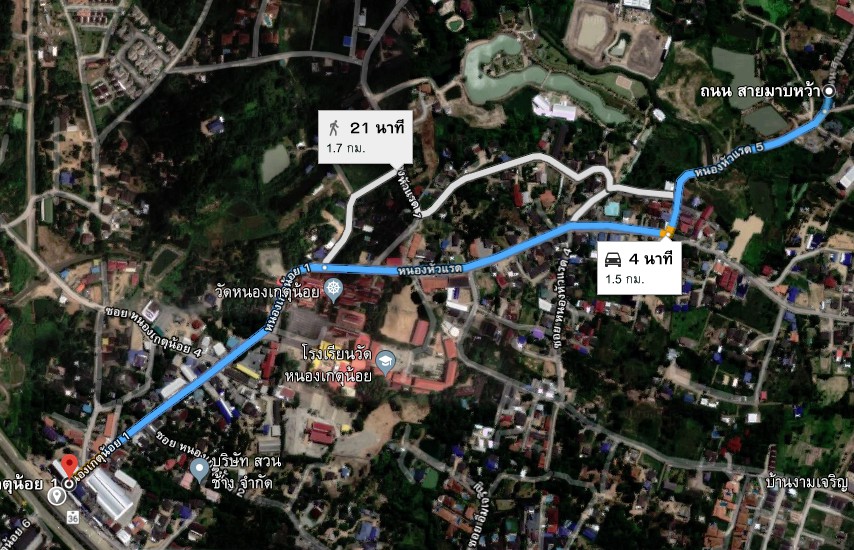Open the วัดหนองเกตุน้อย place marker
The width and height of the screenshot is (854, 550).
pos(335,291)
